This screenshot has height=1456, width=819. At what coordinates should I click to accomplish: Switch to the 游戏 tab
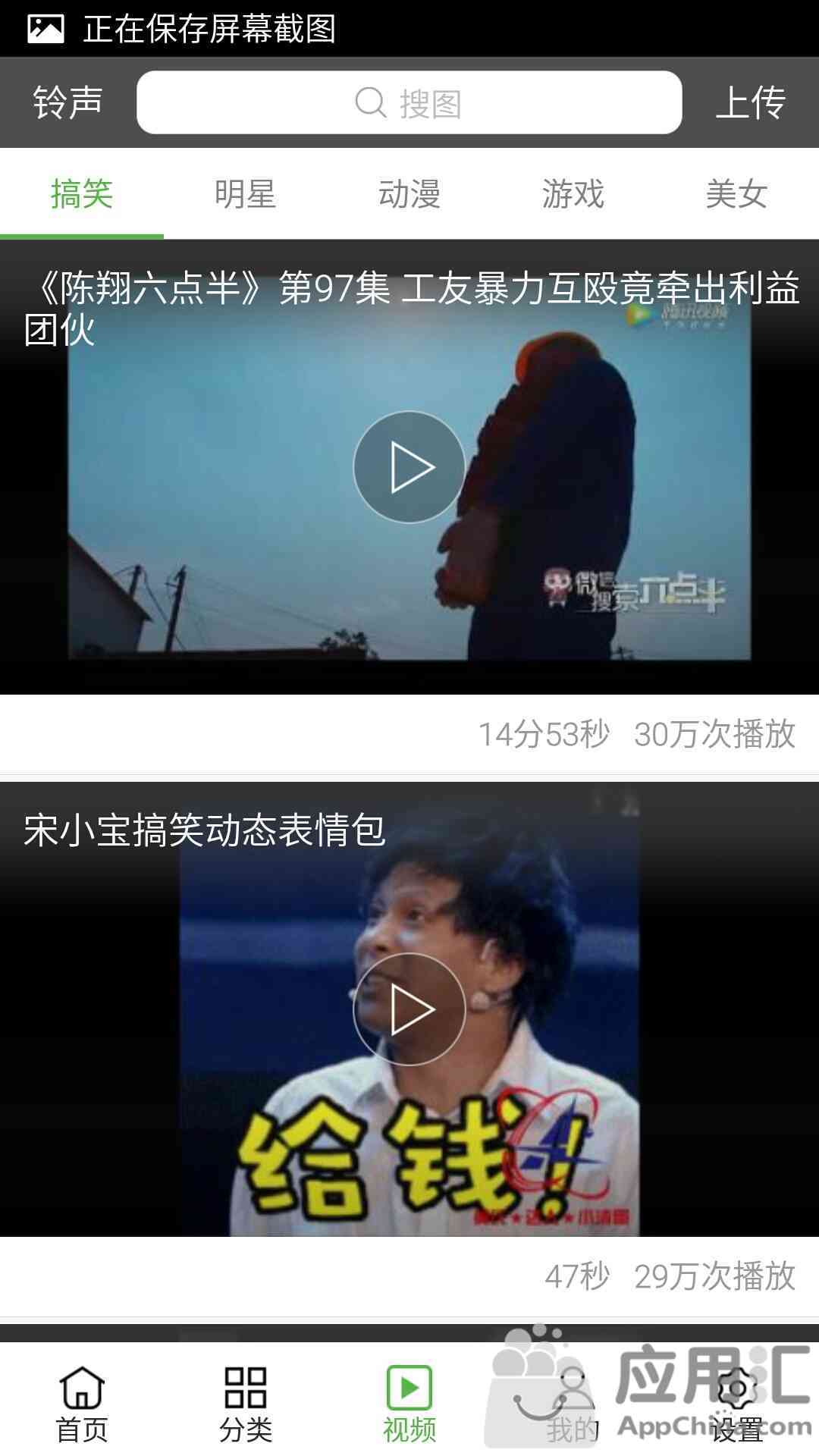click(x=573, y=194)
